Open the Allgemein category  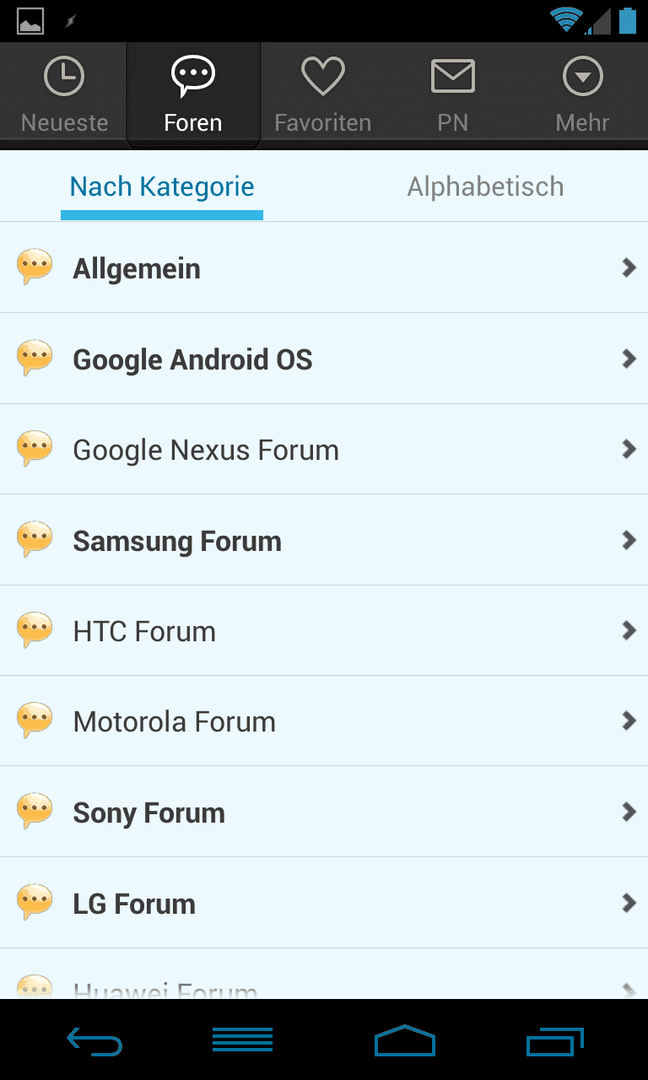coord(324,267)
